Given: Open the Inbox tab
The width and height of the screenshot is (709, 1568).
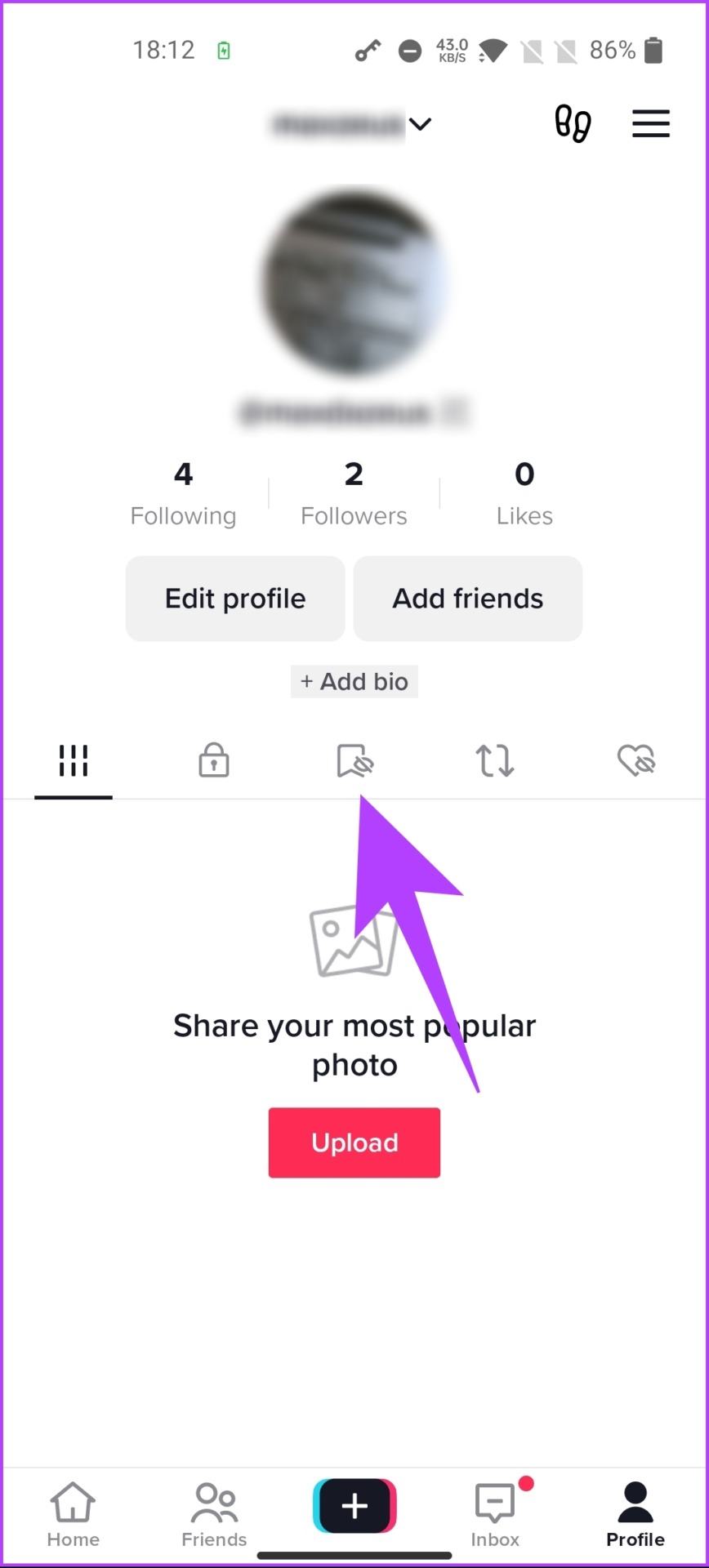Looking at the screenshot, I should 495,1514.
